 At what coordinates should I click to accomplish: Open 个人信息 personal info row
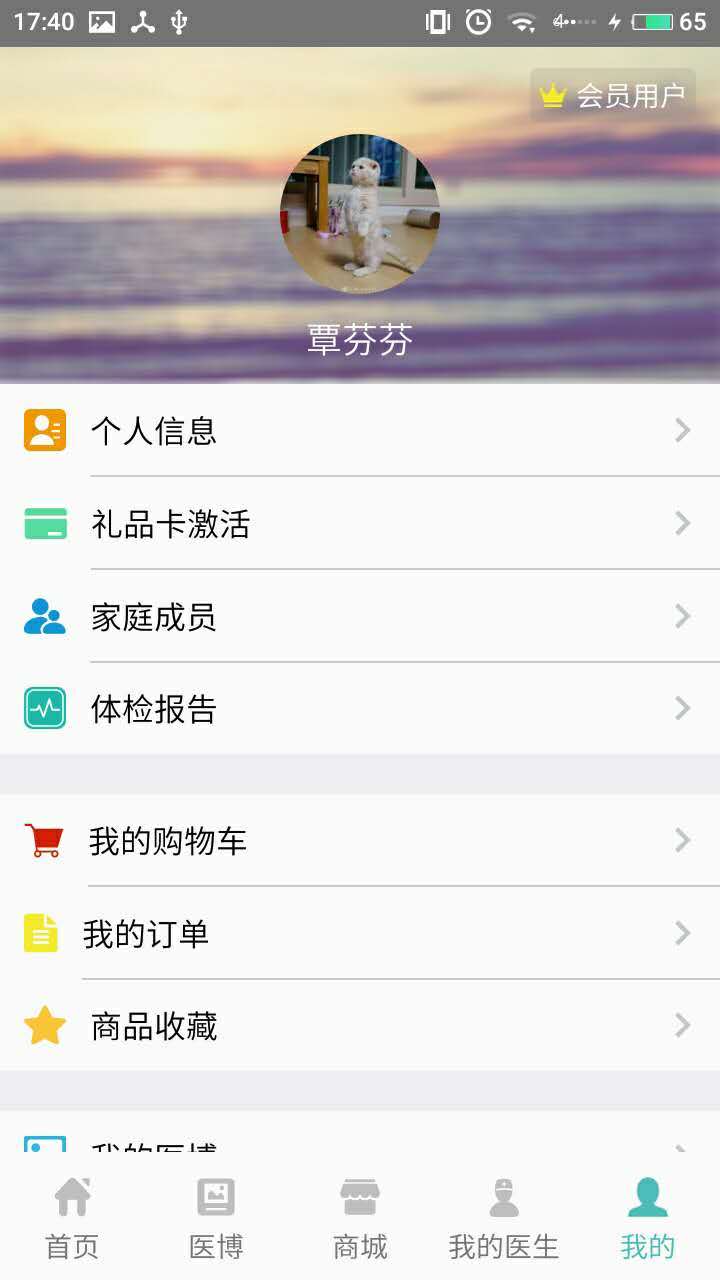[x=360, y=430]
